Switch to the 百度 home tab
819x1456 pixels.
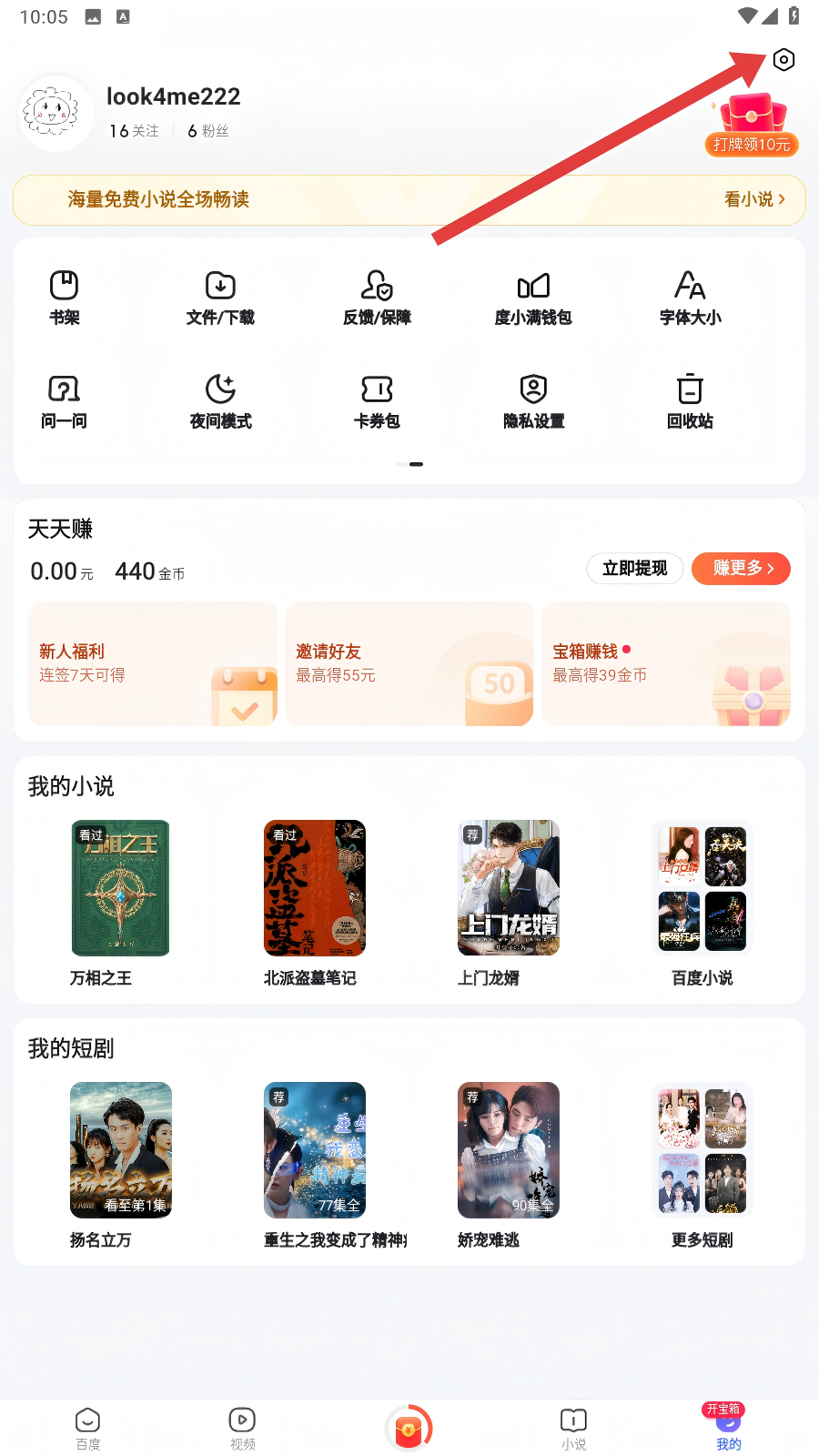pyautogui.click(x=88, y=1429)
